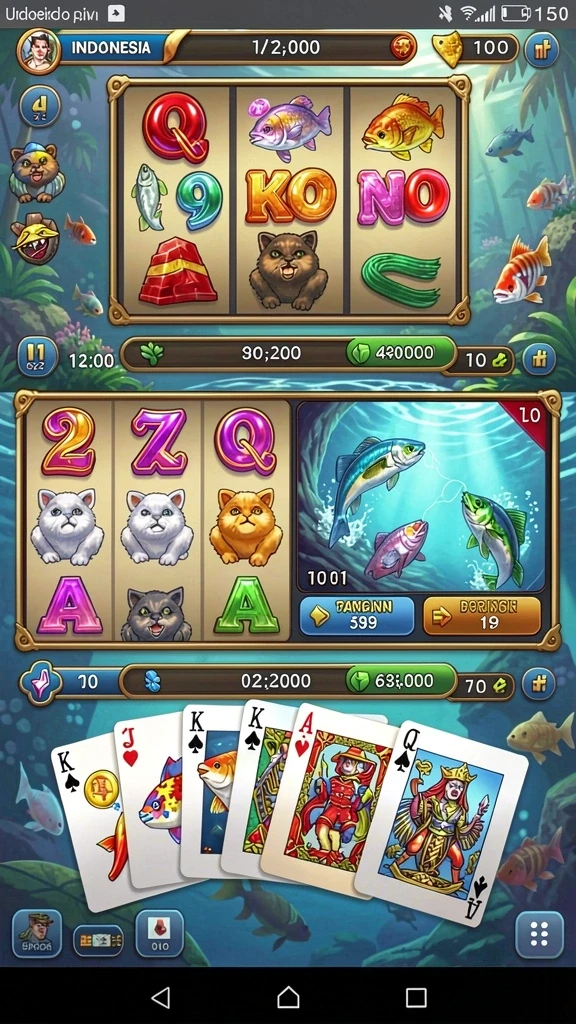
Task: Tap the plus button beside the 70 counter
Action: tap(538, 684)
